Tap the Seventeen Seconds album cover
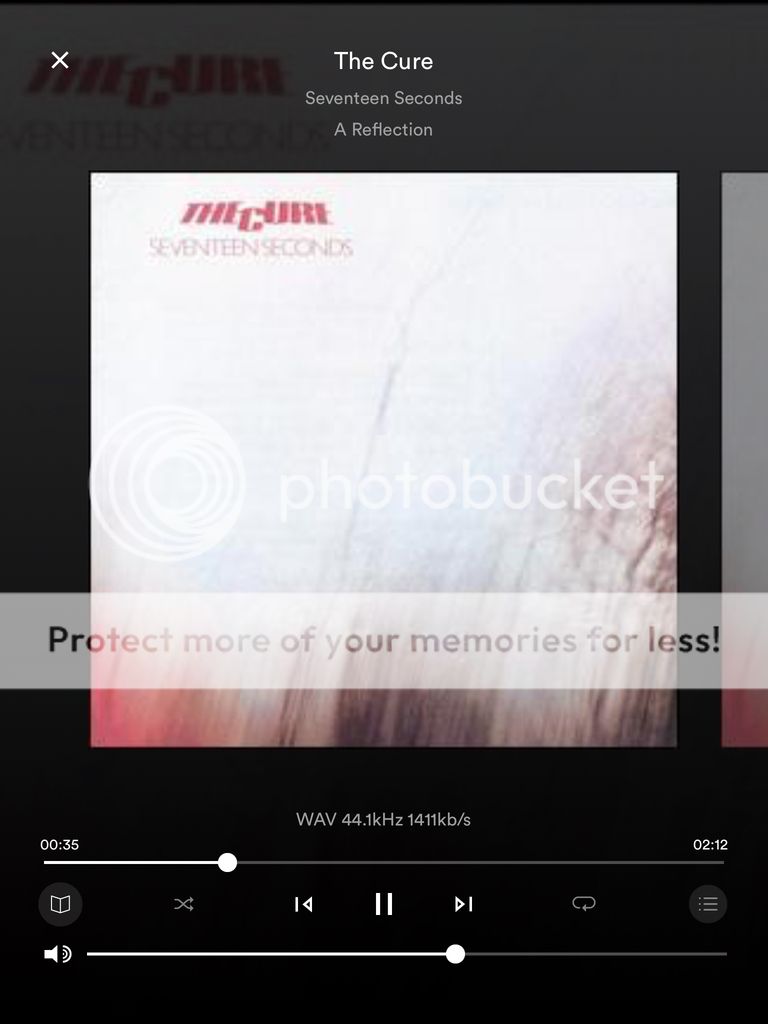The image size is (768, 1024). pos(384,459)
